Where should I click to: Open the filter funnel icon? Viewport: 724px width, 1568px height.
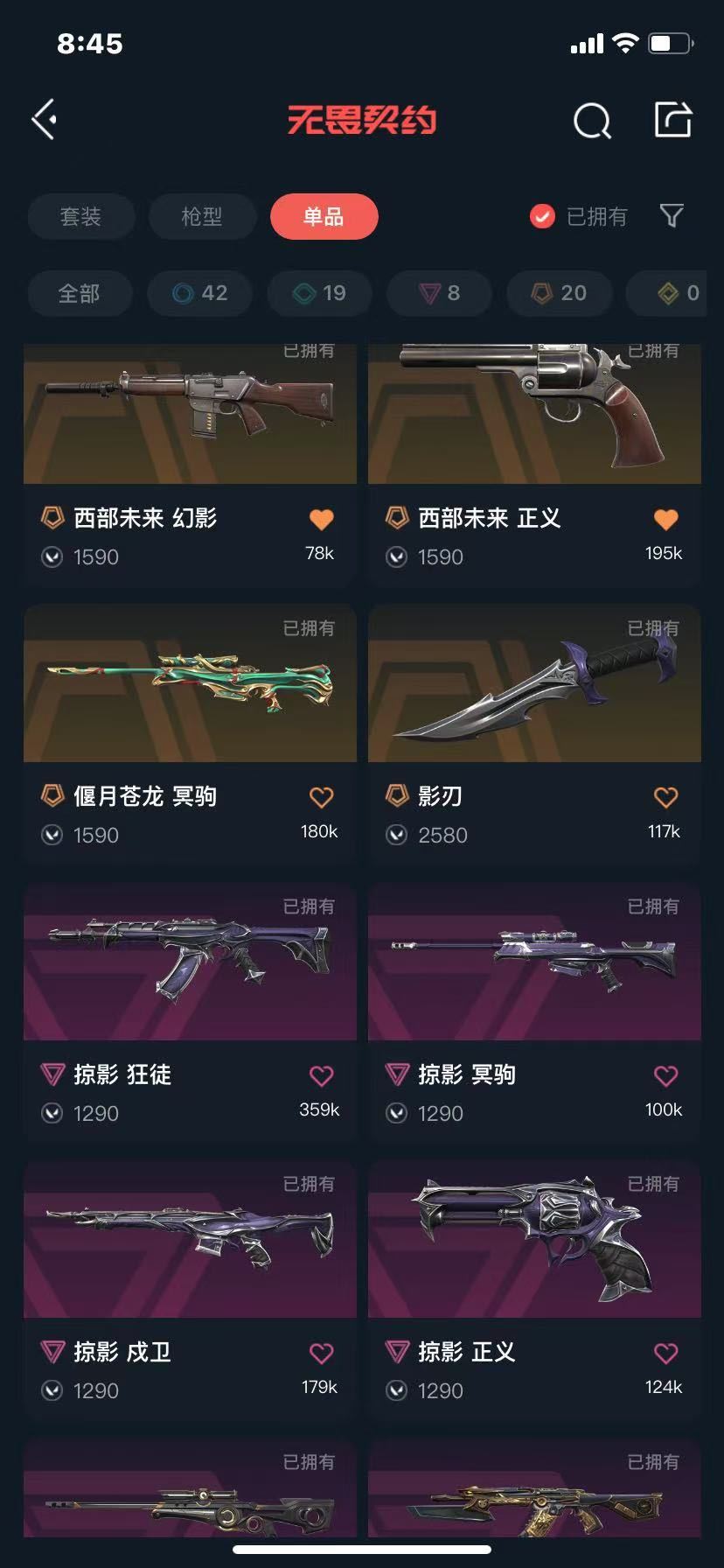pyautogui.click(x=672, y=216)
